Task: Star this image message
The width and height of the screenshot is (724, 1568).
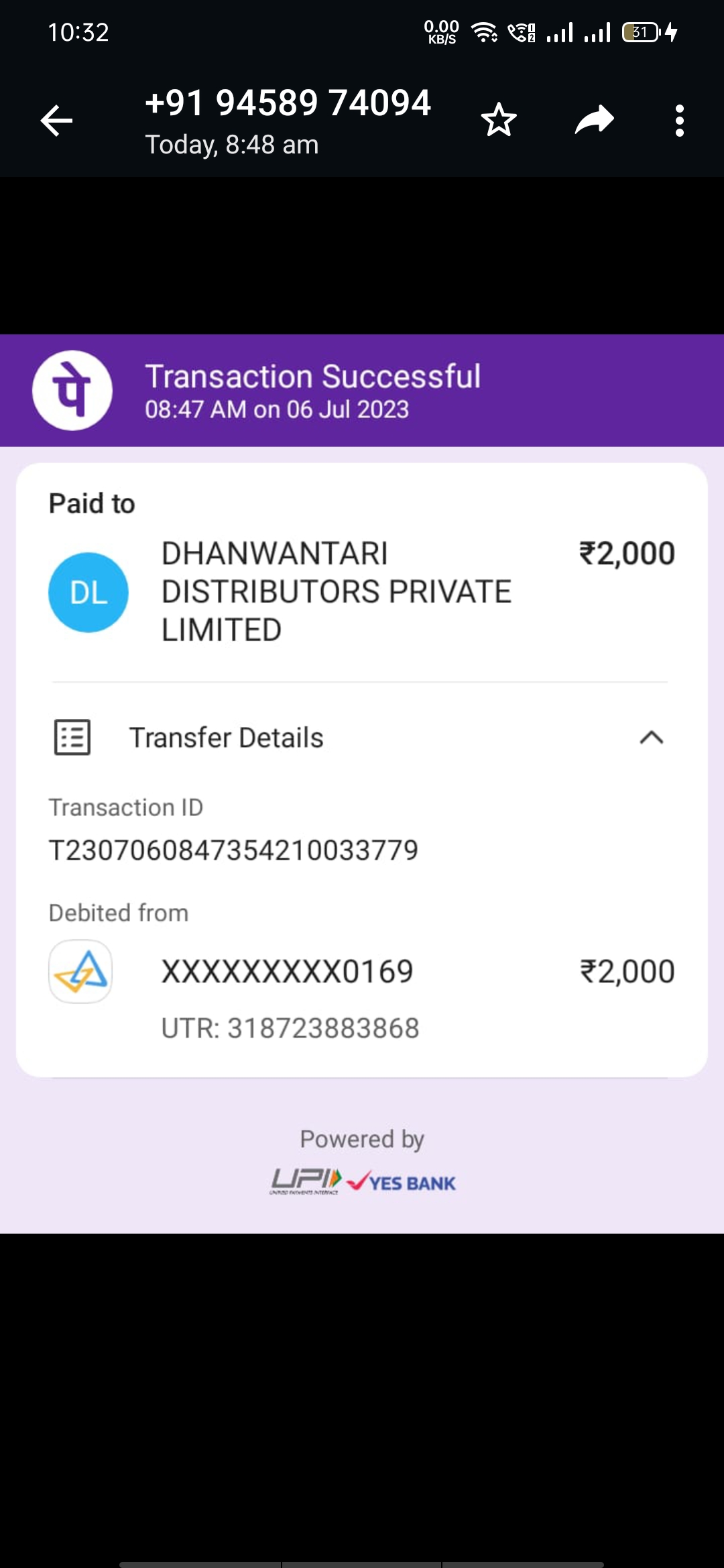Action: pyautogui.click(x=499, y=121)
